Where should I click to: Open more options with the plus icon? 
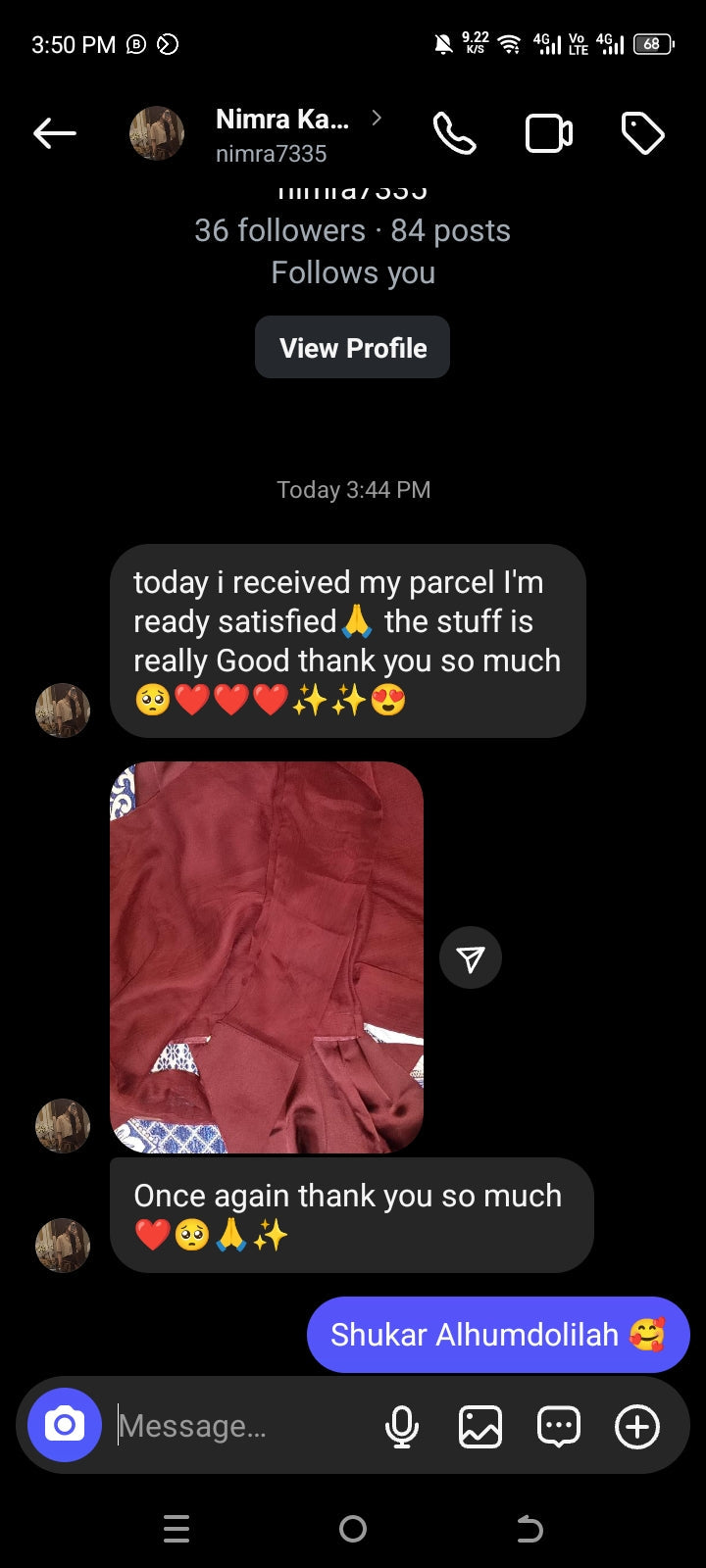637,1426
